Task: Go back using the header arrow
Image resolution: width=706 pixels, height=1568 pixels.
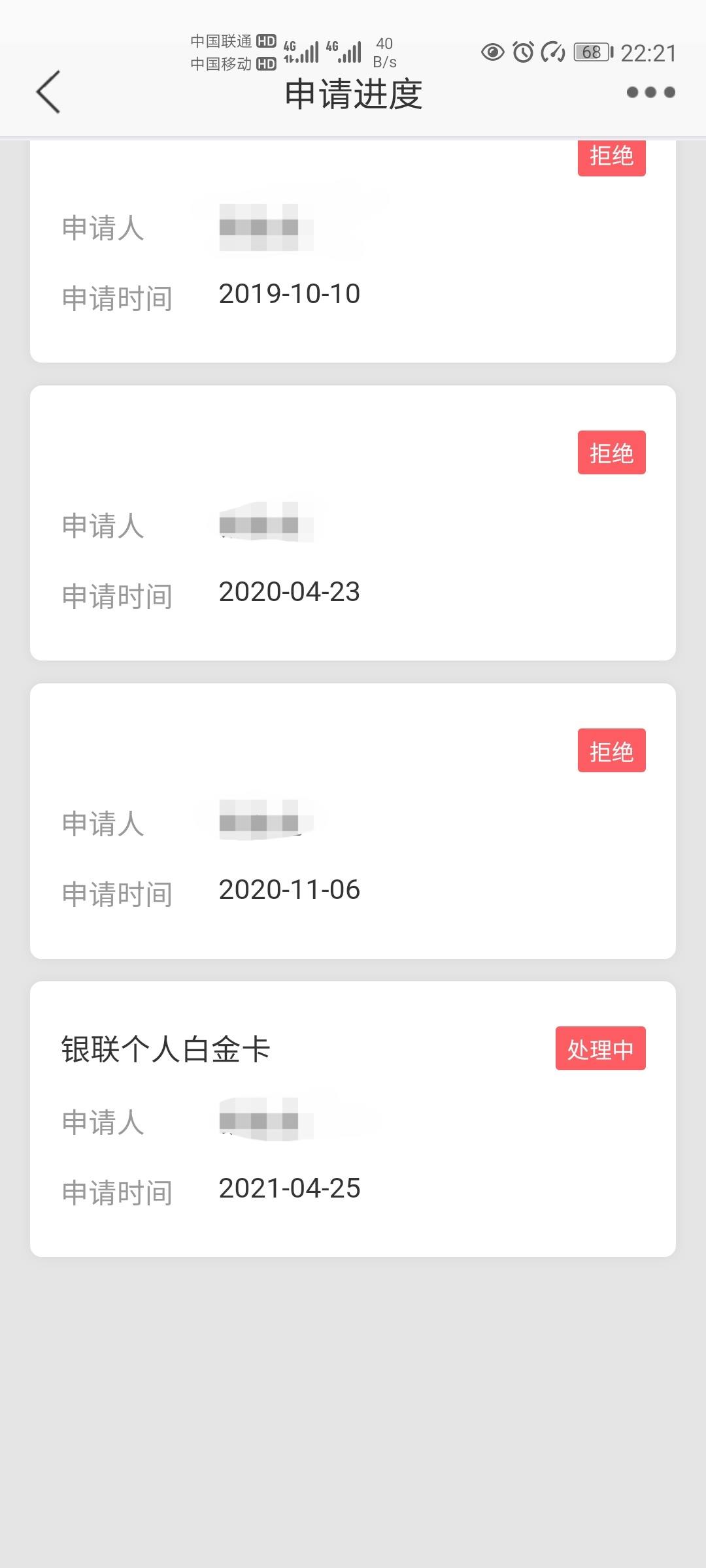Action: click(x=48, y=92)
